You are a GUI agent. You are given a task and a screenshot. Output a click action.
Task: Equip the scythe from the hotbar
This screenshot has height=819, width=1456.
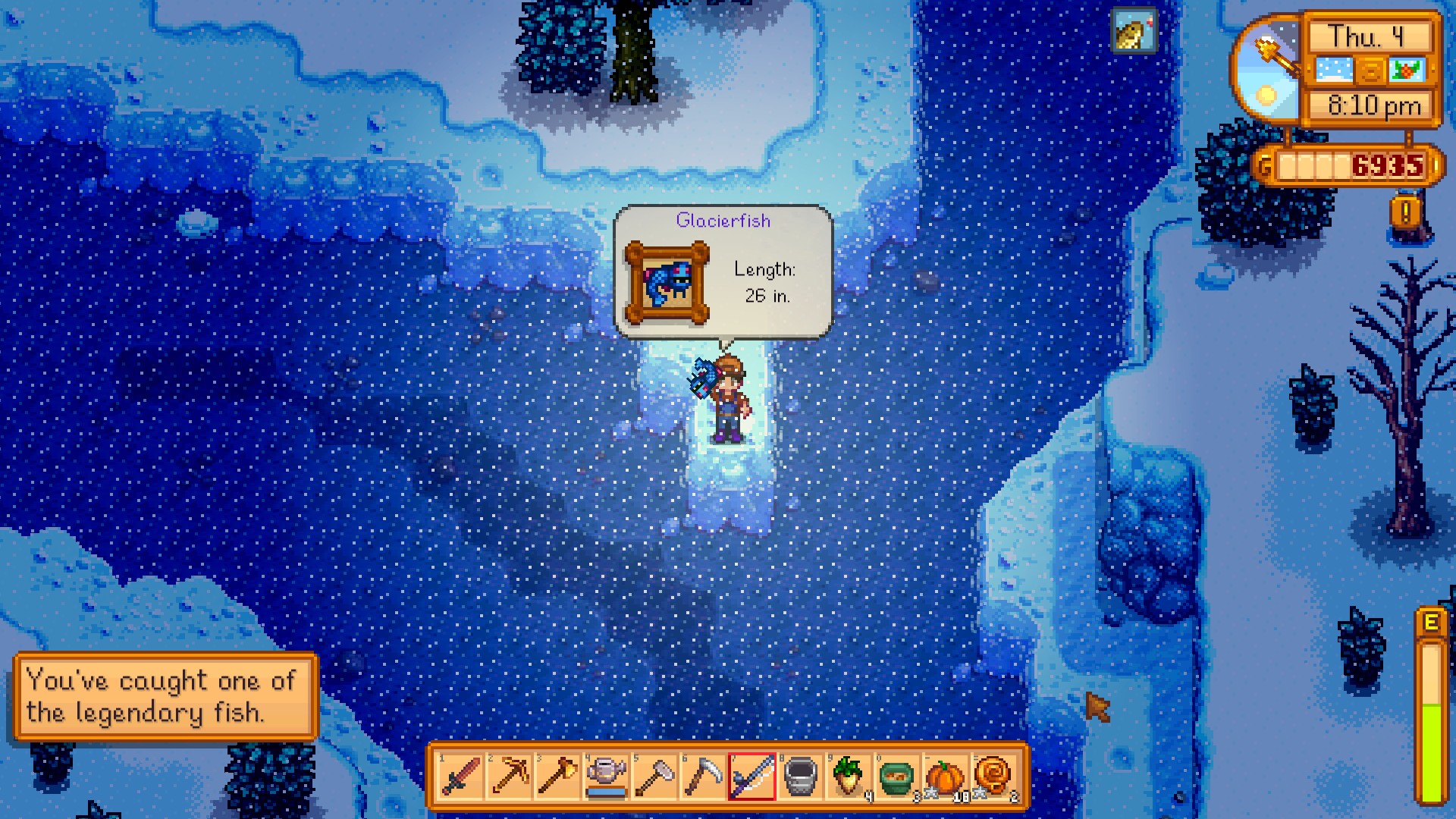704,777
